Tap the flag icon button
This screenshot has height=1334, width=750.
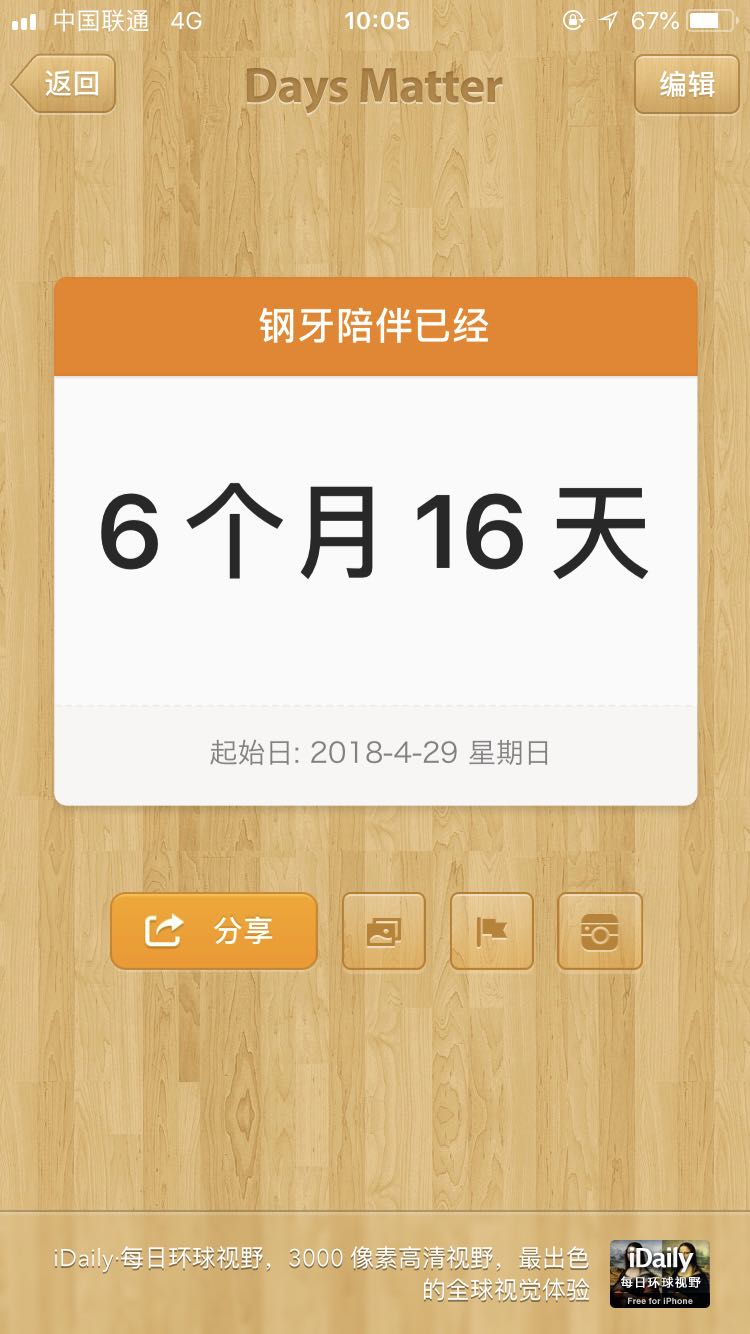(492, 932)
